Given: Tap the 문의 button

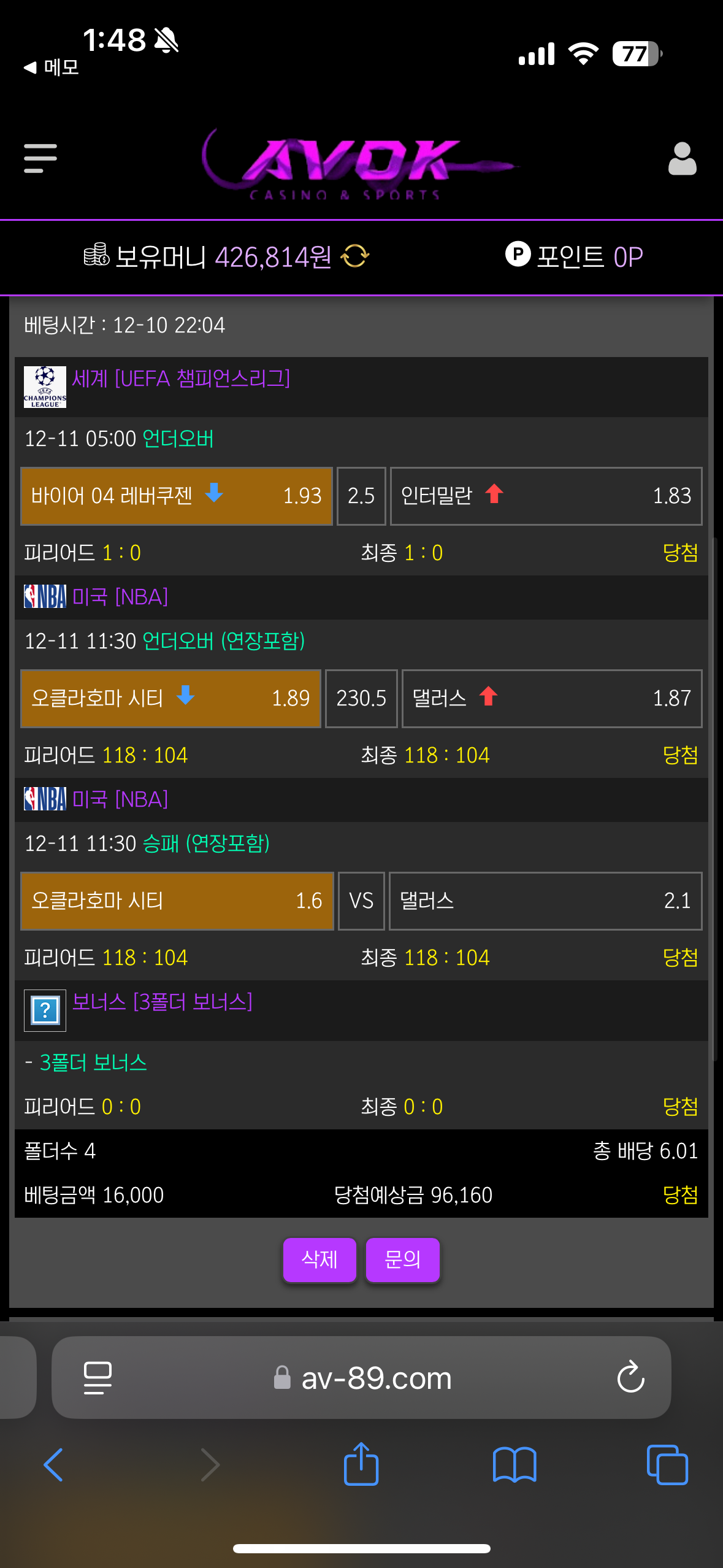Looking at the screenshot, I should (402, 1259).
